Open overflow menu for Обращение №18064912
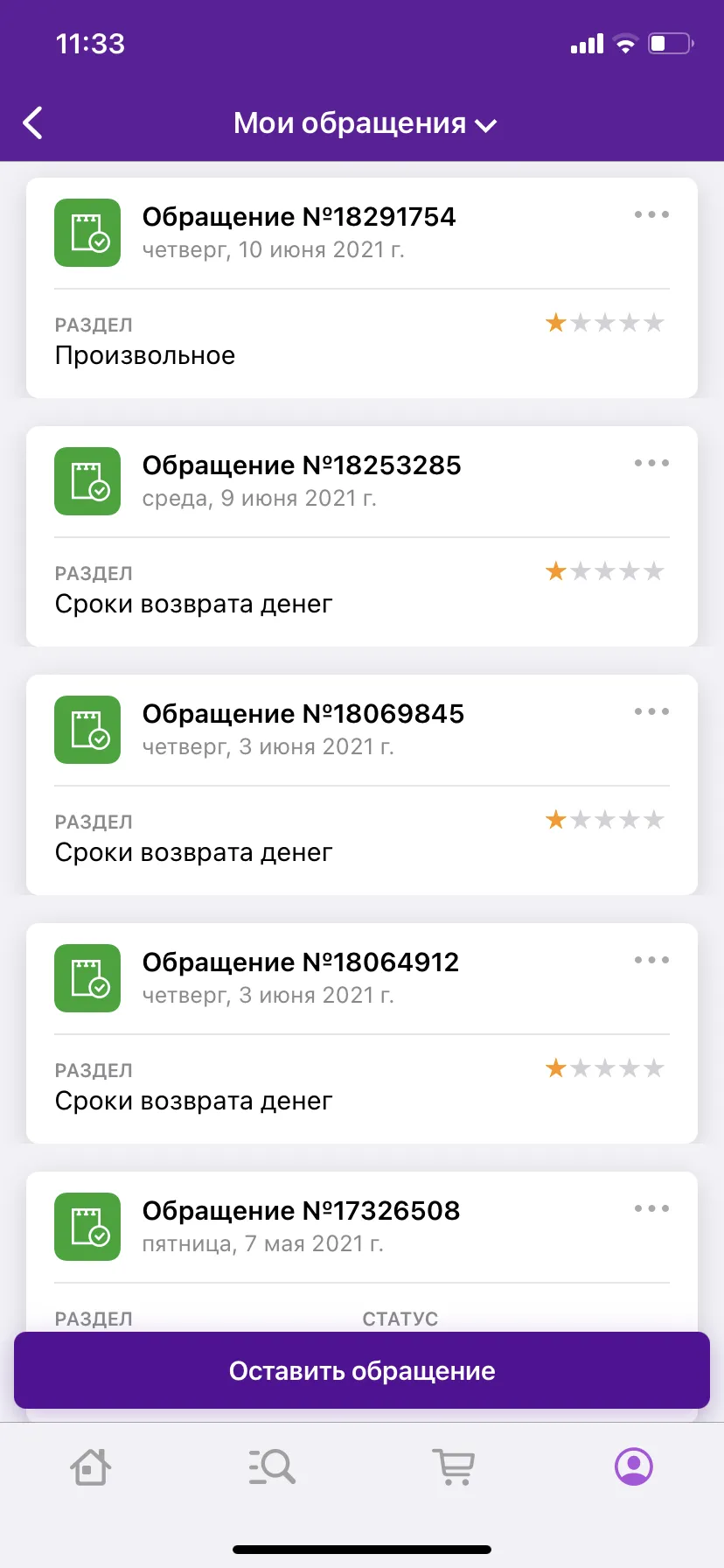Viewport: 724px width, 1568px height. click(651, 960)
